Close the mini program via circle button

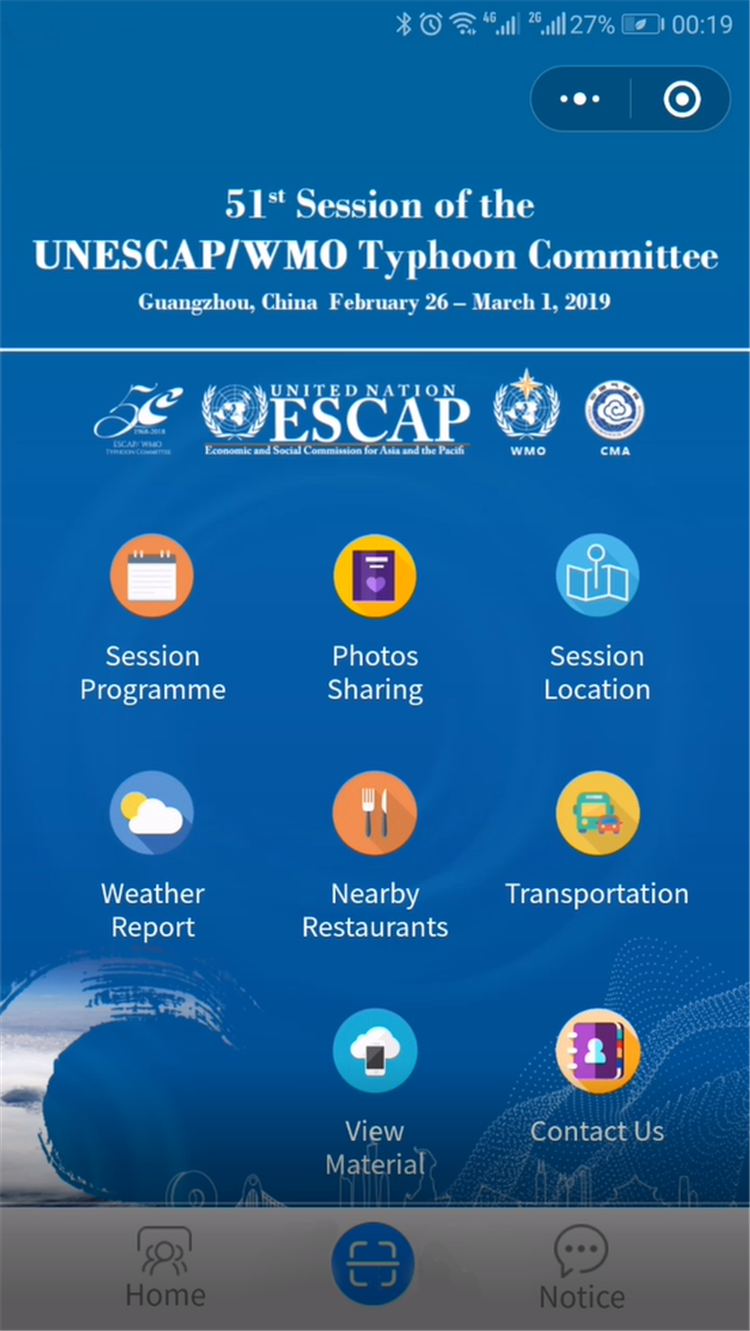(x=682, y=99)
